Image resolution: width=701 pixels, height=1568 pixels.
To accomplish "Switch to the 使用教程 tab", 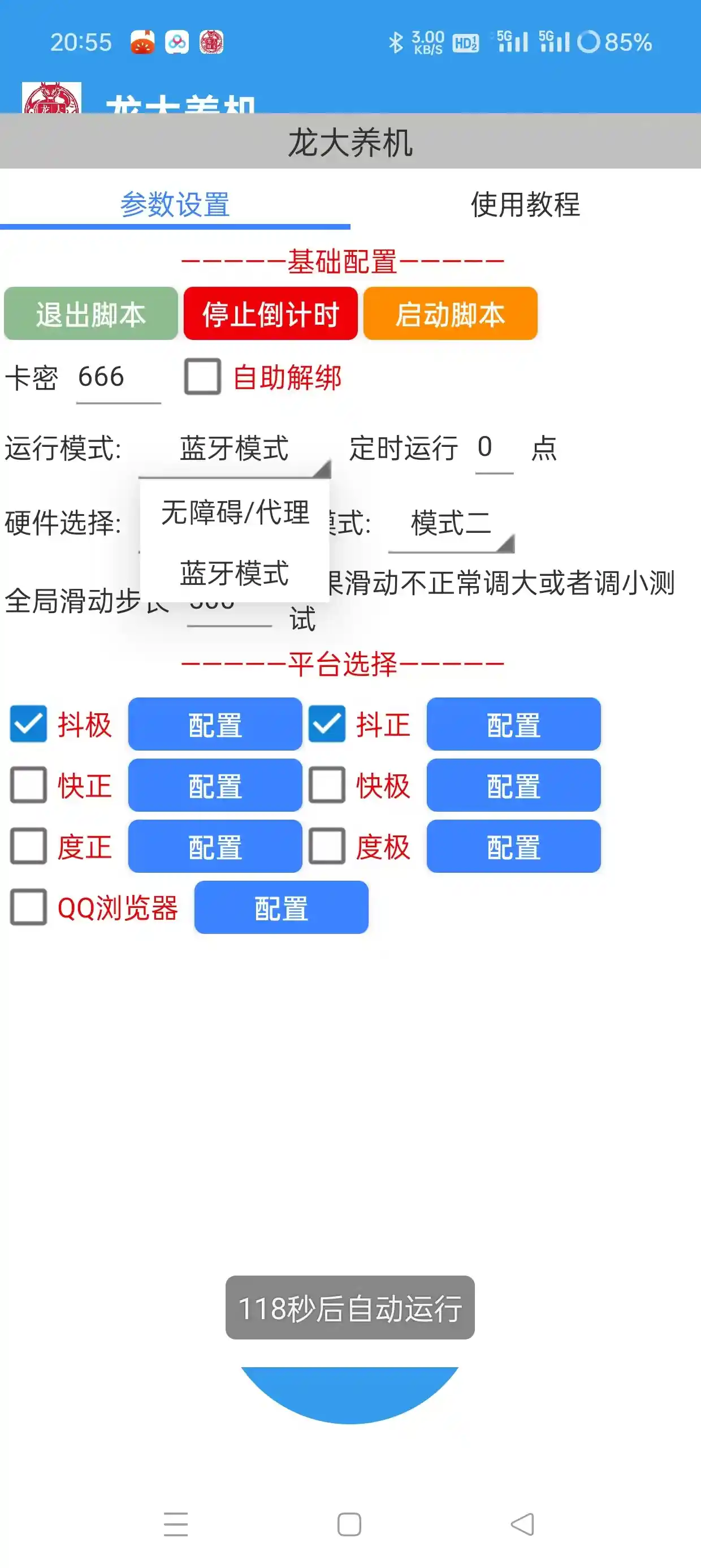I will [526, 206].
